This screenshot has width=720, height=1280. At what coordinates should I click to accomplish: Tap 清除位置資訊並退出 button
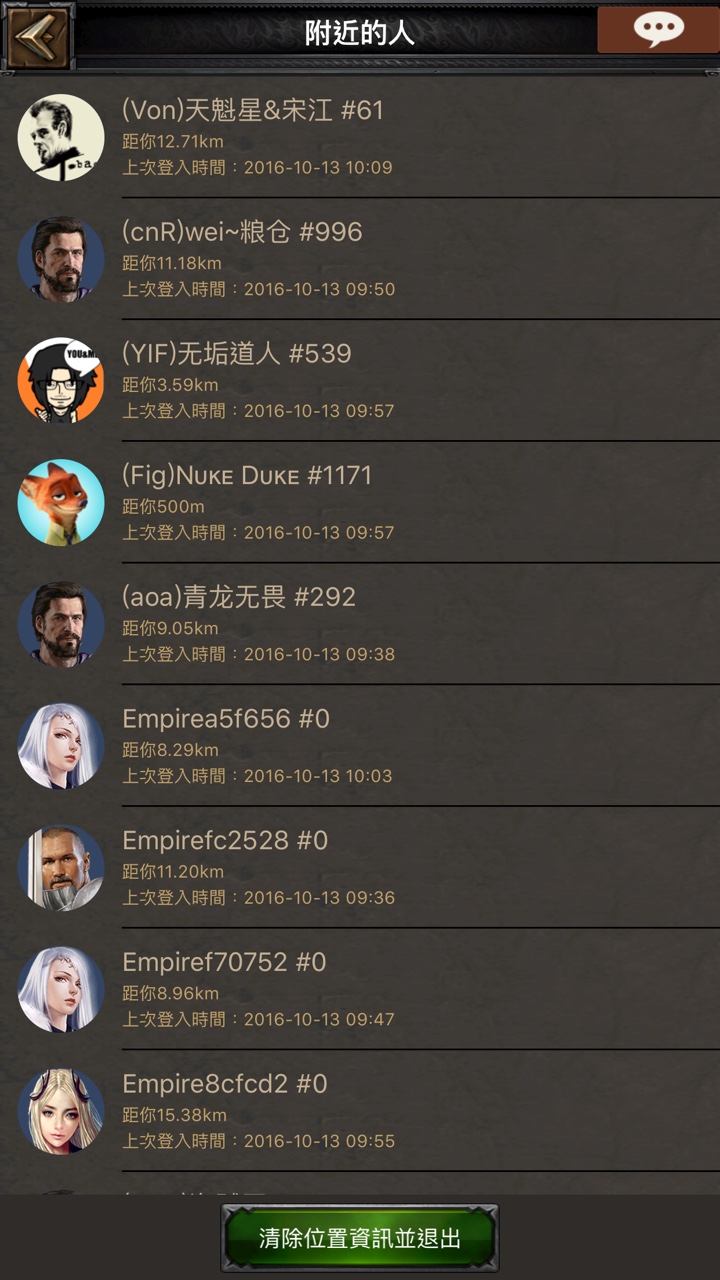tap(360, 1238)
